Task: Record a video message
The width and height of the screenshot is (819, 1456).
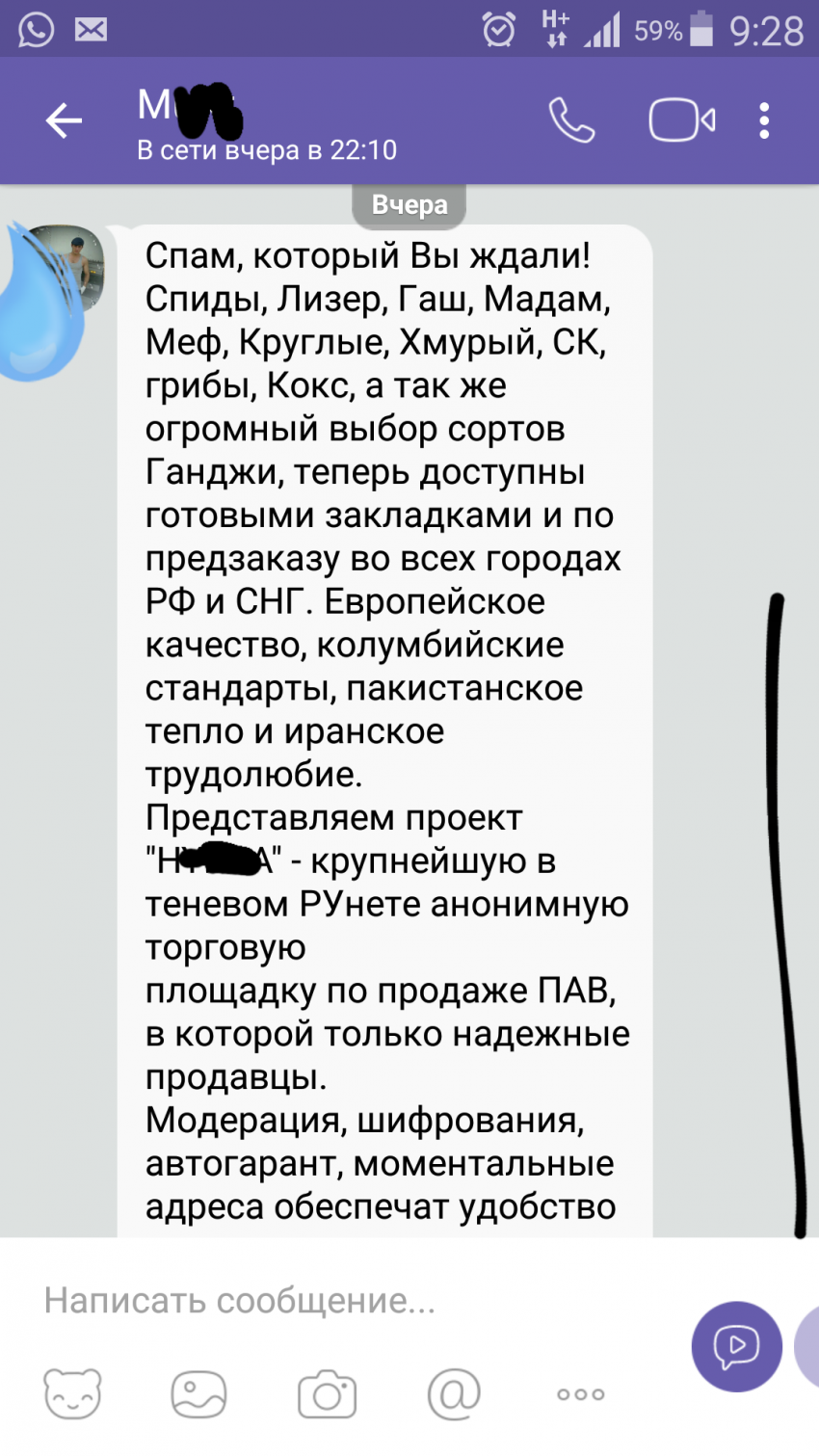Action: click(736, 1346)
